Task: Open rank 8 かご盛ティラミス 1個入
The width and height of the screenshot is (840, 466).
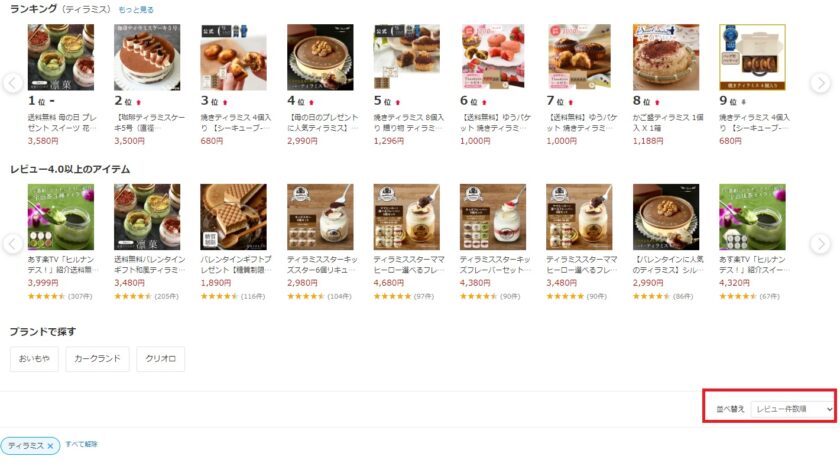Action: pyautogui.click(x=665, y=57)
